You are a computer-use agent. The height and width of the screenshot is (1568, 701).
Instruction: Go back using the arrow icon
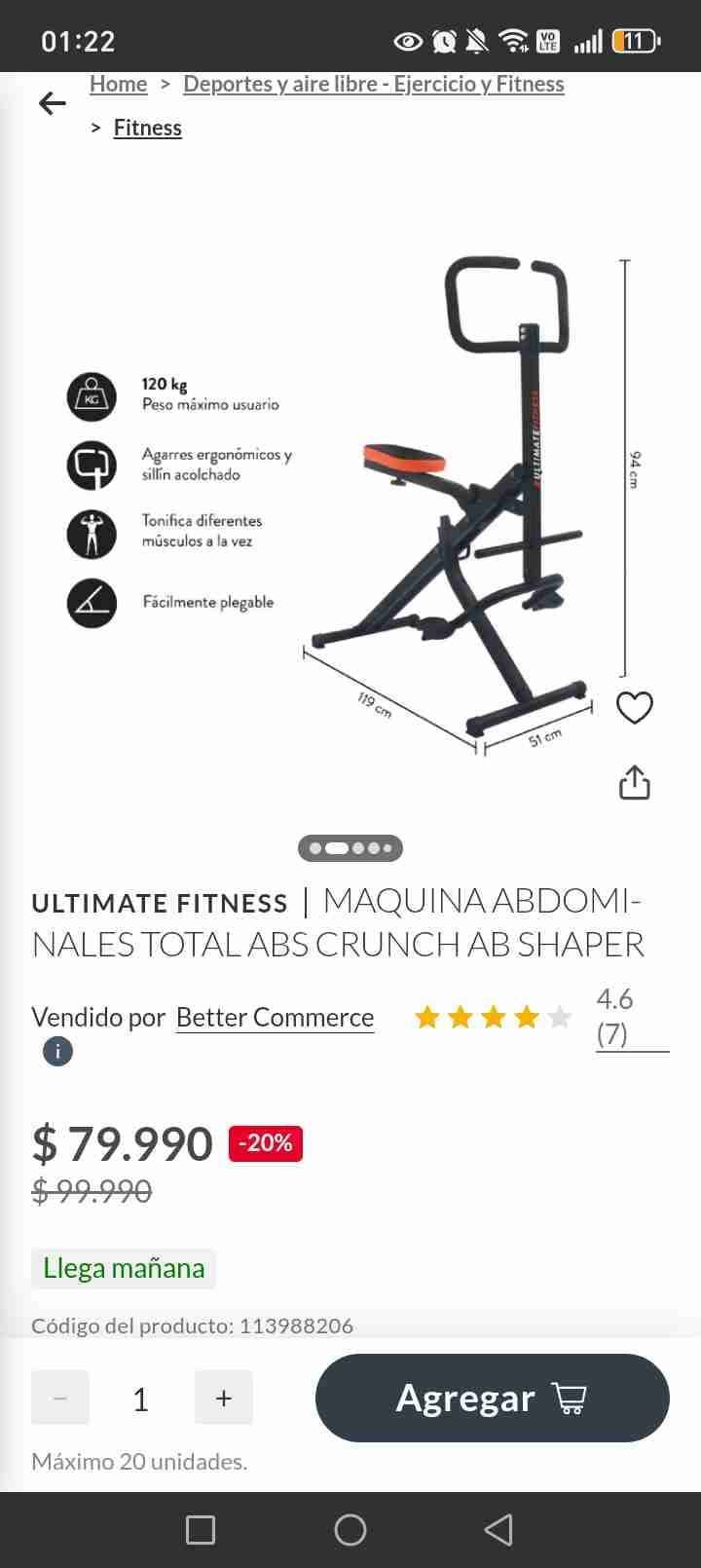53,103
